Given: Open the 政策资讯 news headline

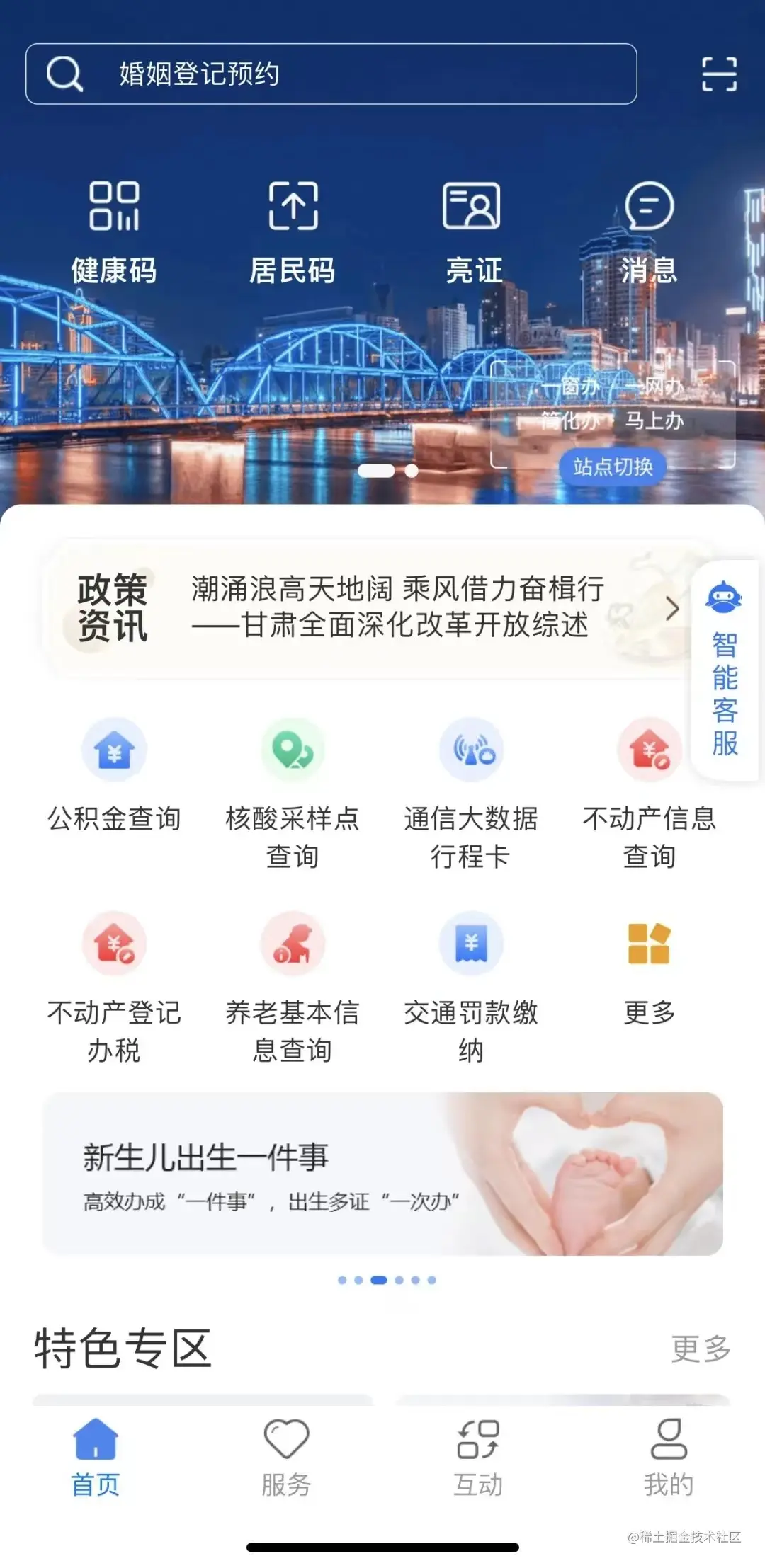Looking at the screenshot, I should click(397, 607).
